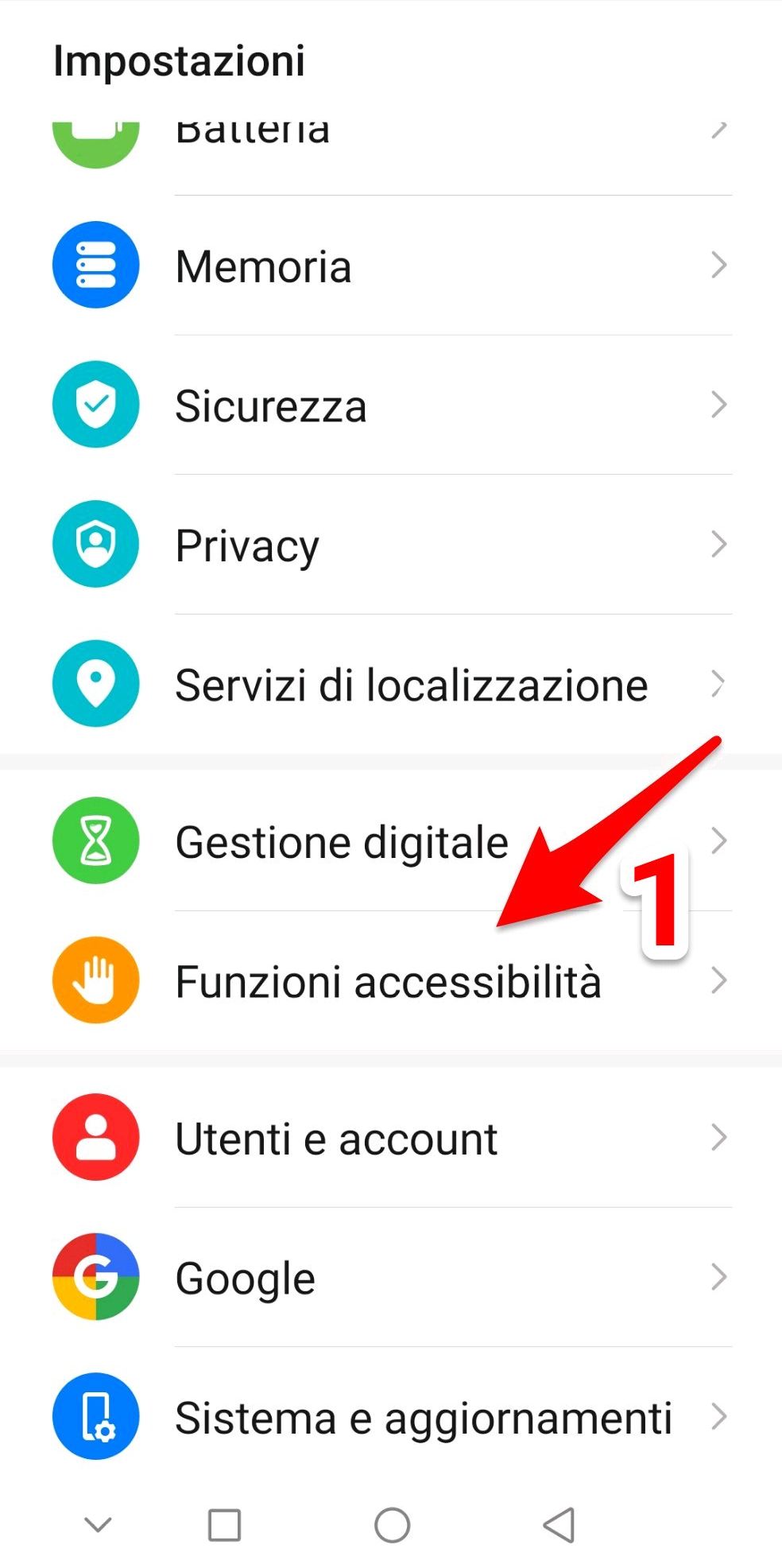782x1568 pixels.
Task: Open the Sicurezza settings
Action: coord(391,405)
